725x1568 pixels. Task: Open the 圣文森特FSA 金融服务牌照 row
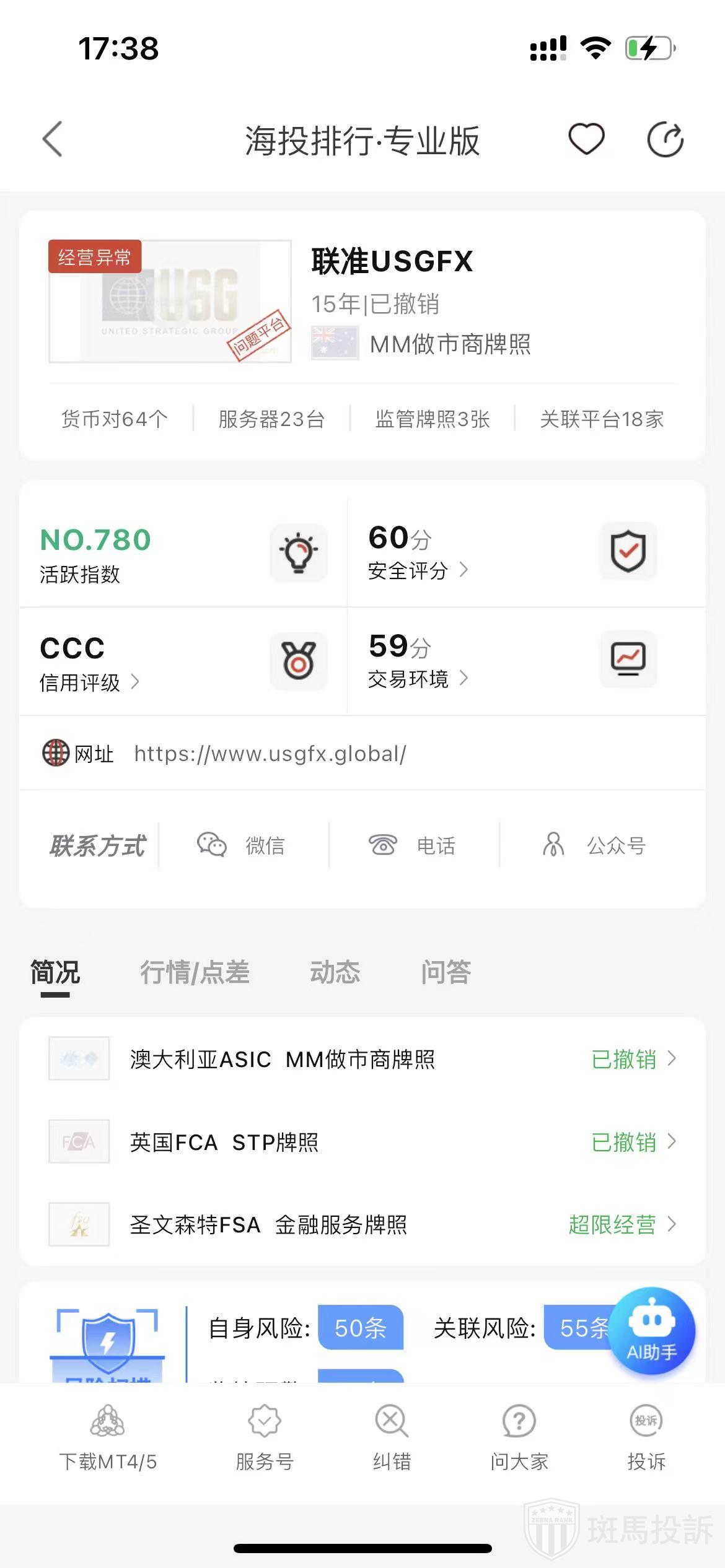[362, 1224]
